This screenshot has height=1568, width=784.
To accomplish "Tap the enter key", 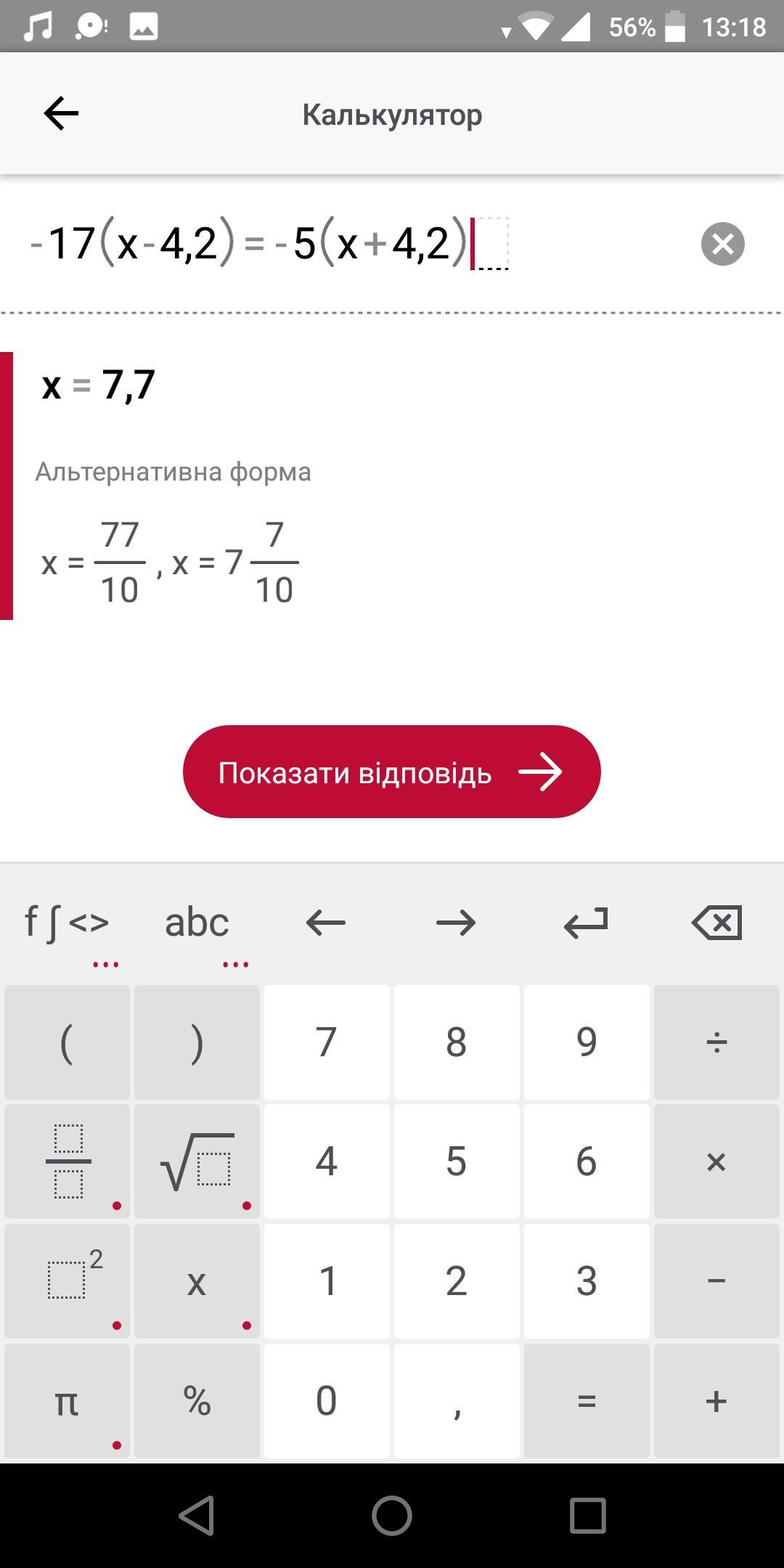I will point(586,923).
